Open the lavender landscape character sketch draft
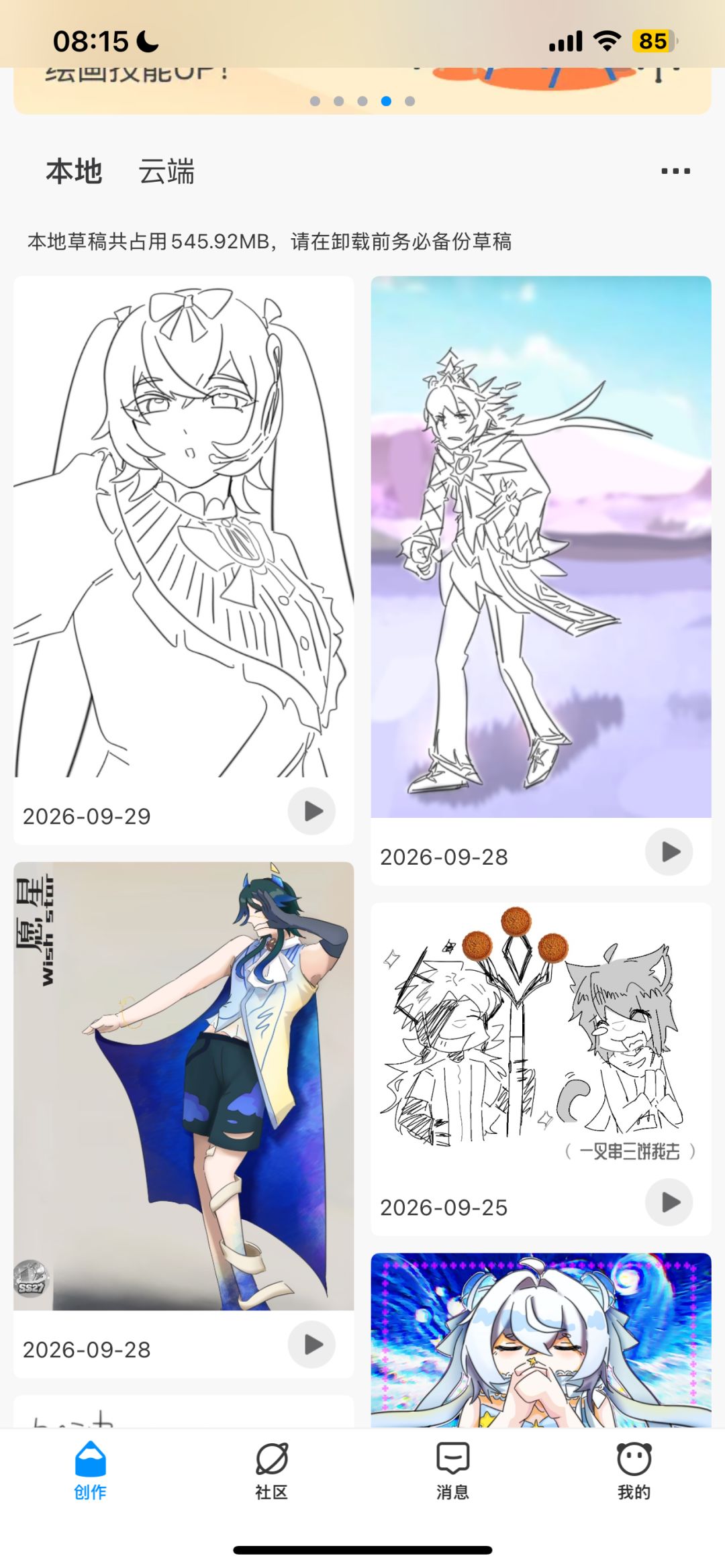The image size is (725, 1568). coord(541,547)
